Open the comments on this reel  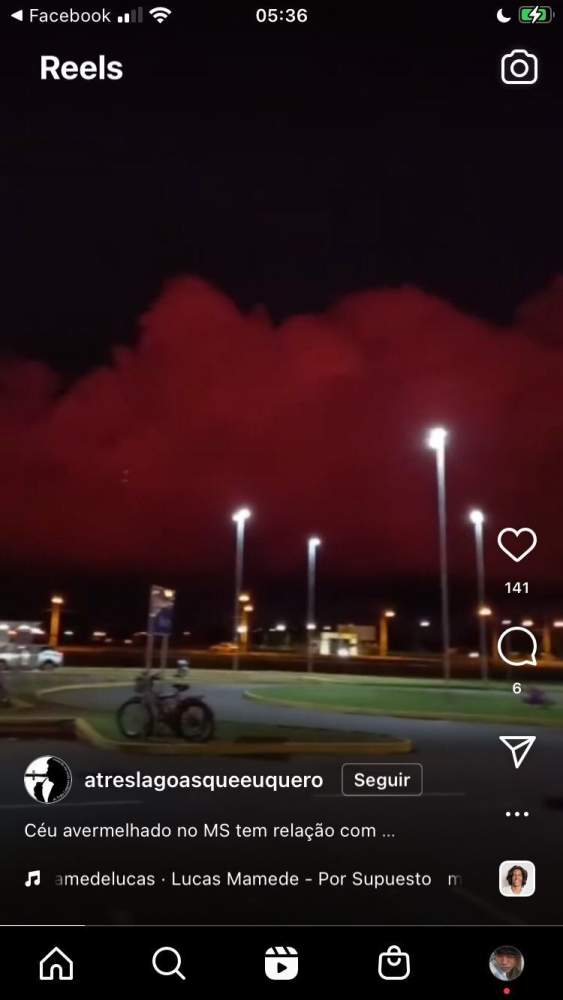(516, 646)
